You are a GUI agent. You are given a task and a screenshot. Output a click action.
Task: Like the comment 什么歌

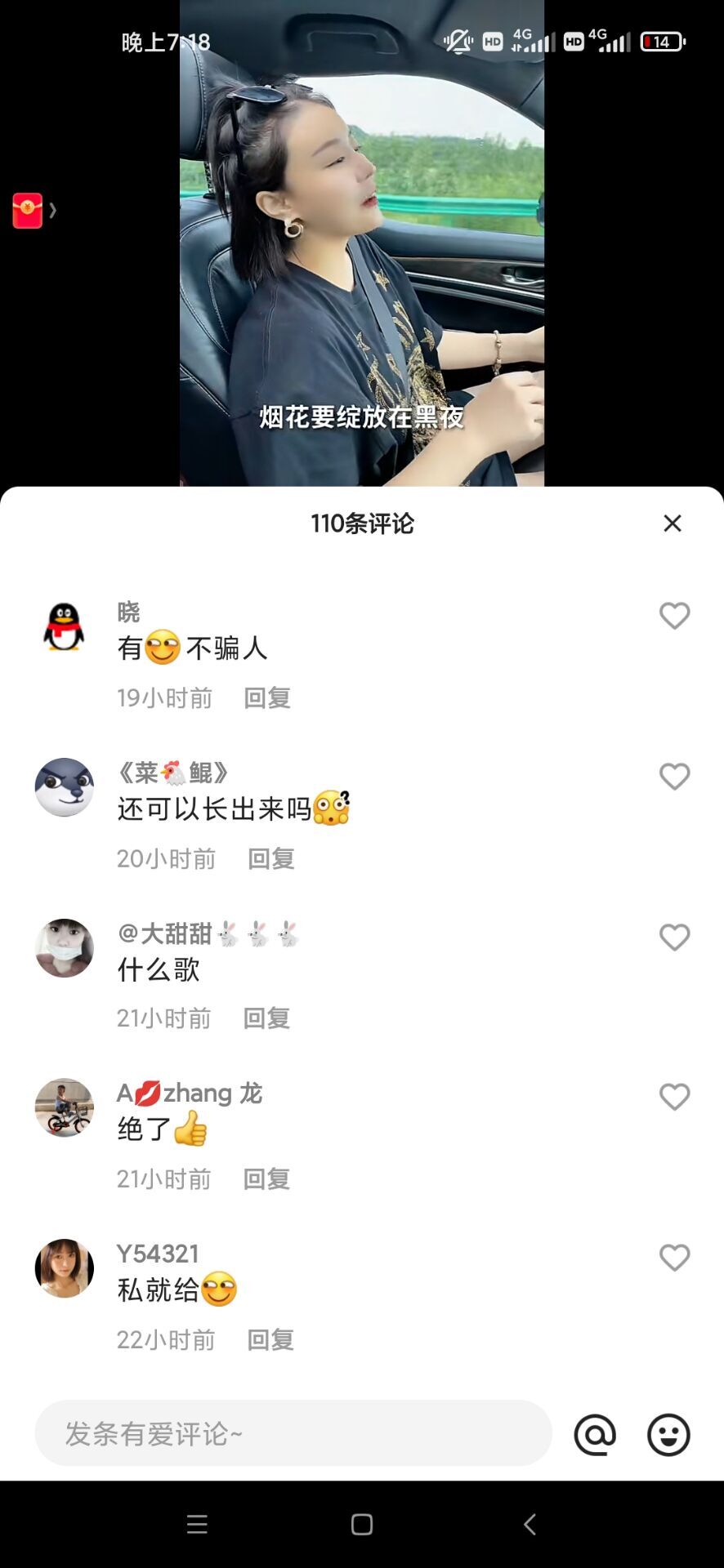(675, 938)
